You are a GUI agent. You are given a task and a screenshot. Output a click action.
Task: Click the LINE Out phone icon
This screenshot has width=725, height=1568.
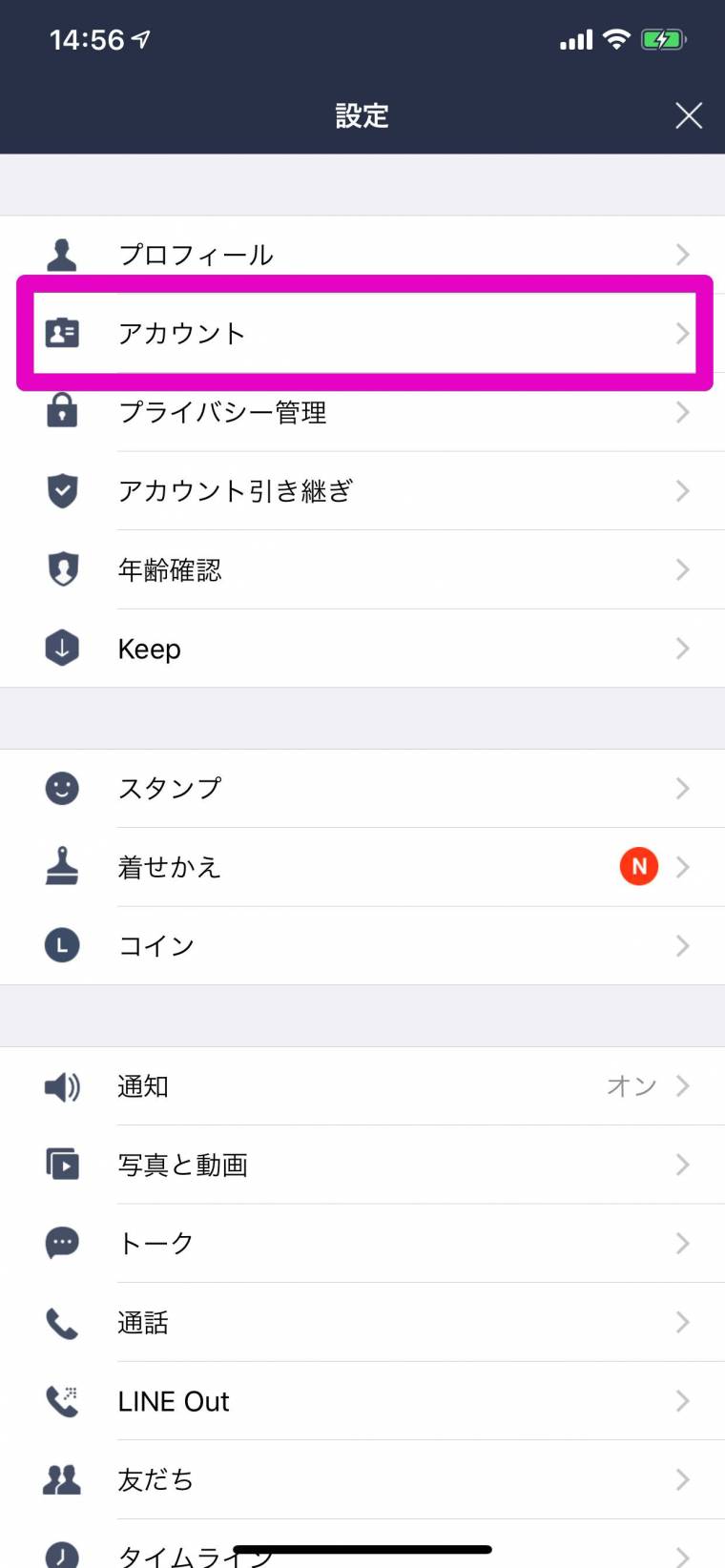coord(62,1400)
